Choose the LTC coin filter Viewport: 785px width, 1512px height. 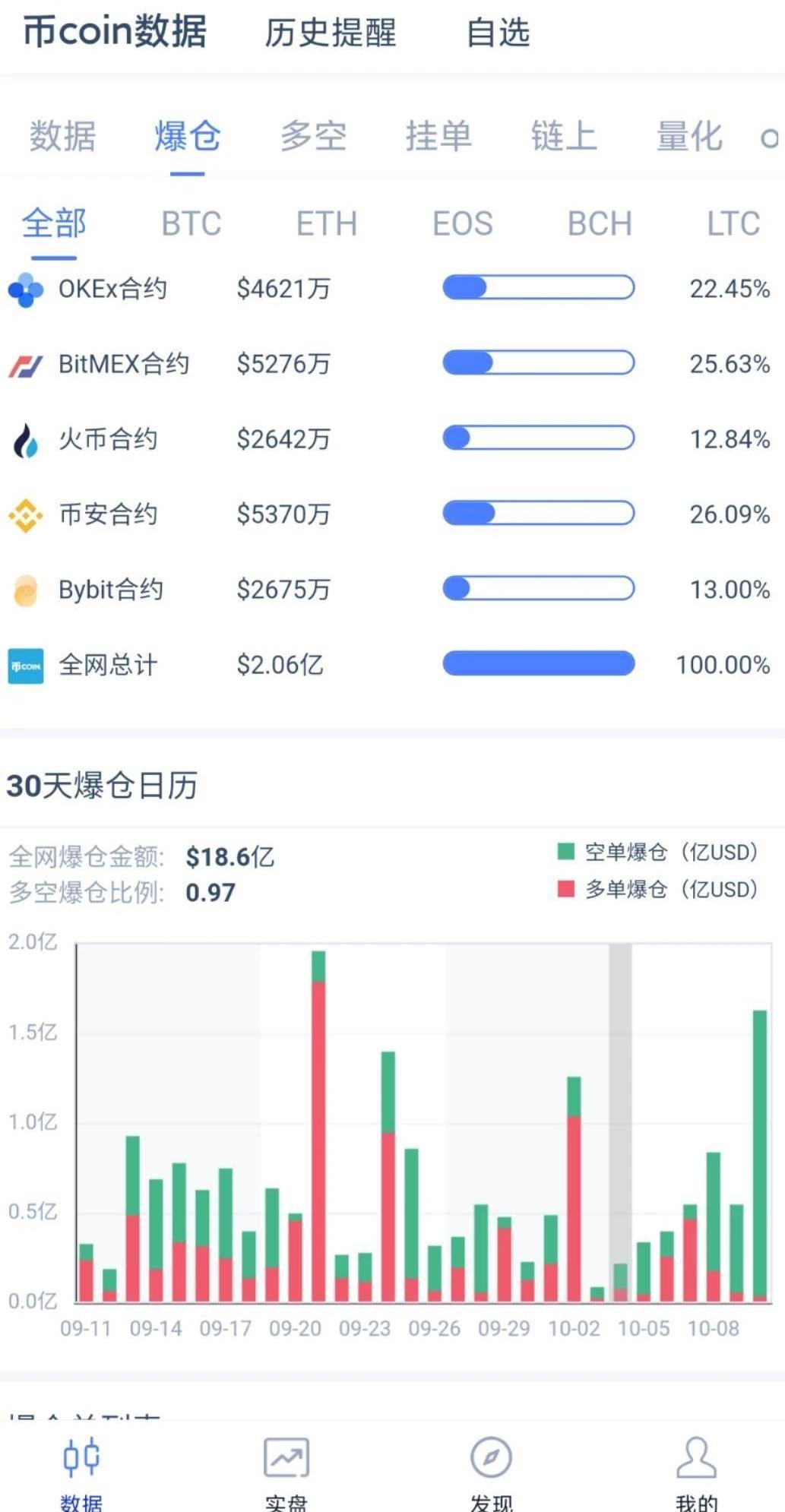[733, 224]
